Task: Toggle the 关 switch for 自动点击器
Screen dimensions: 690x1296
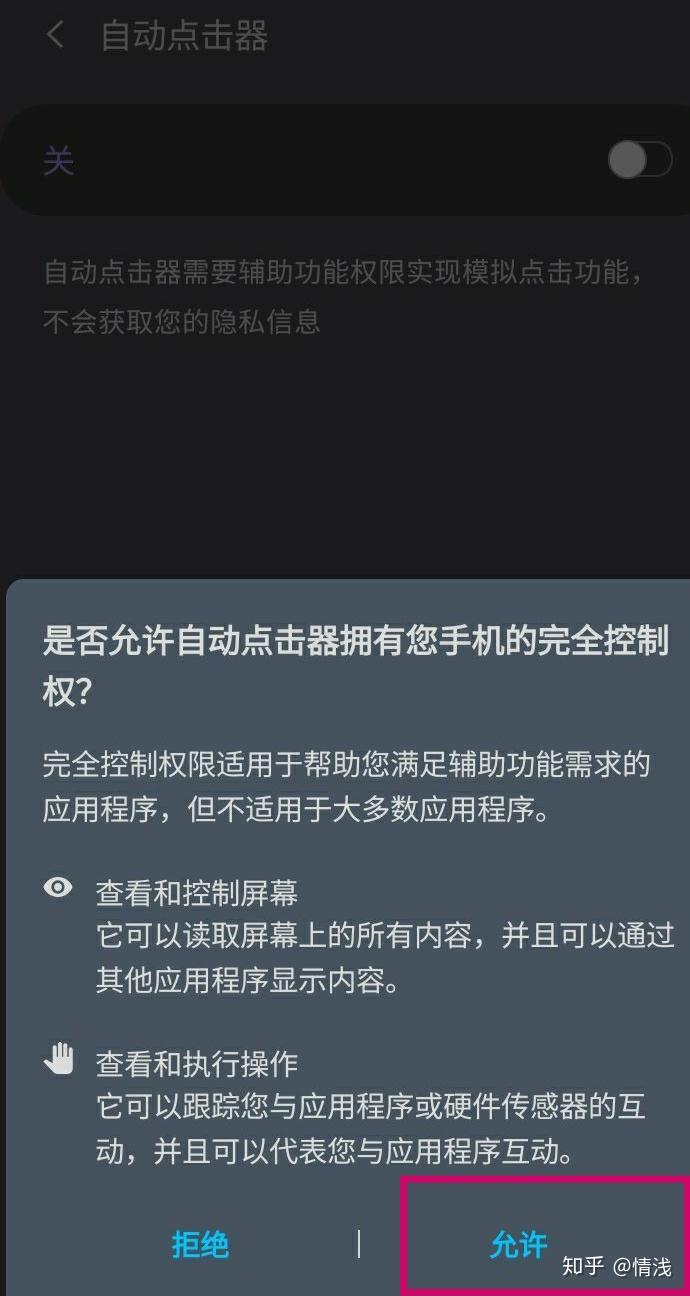Action: pyautogui.click(x=640, y=160)
